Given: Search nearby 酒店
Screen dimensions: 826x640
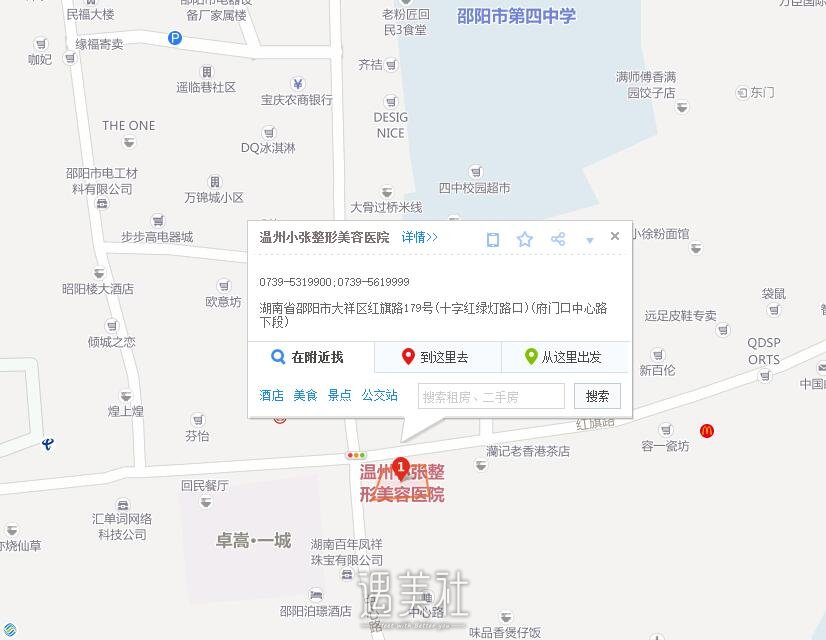Looking at the screenshot, I should (x=271, y=396).
